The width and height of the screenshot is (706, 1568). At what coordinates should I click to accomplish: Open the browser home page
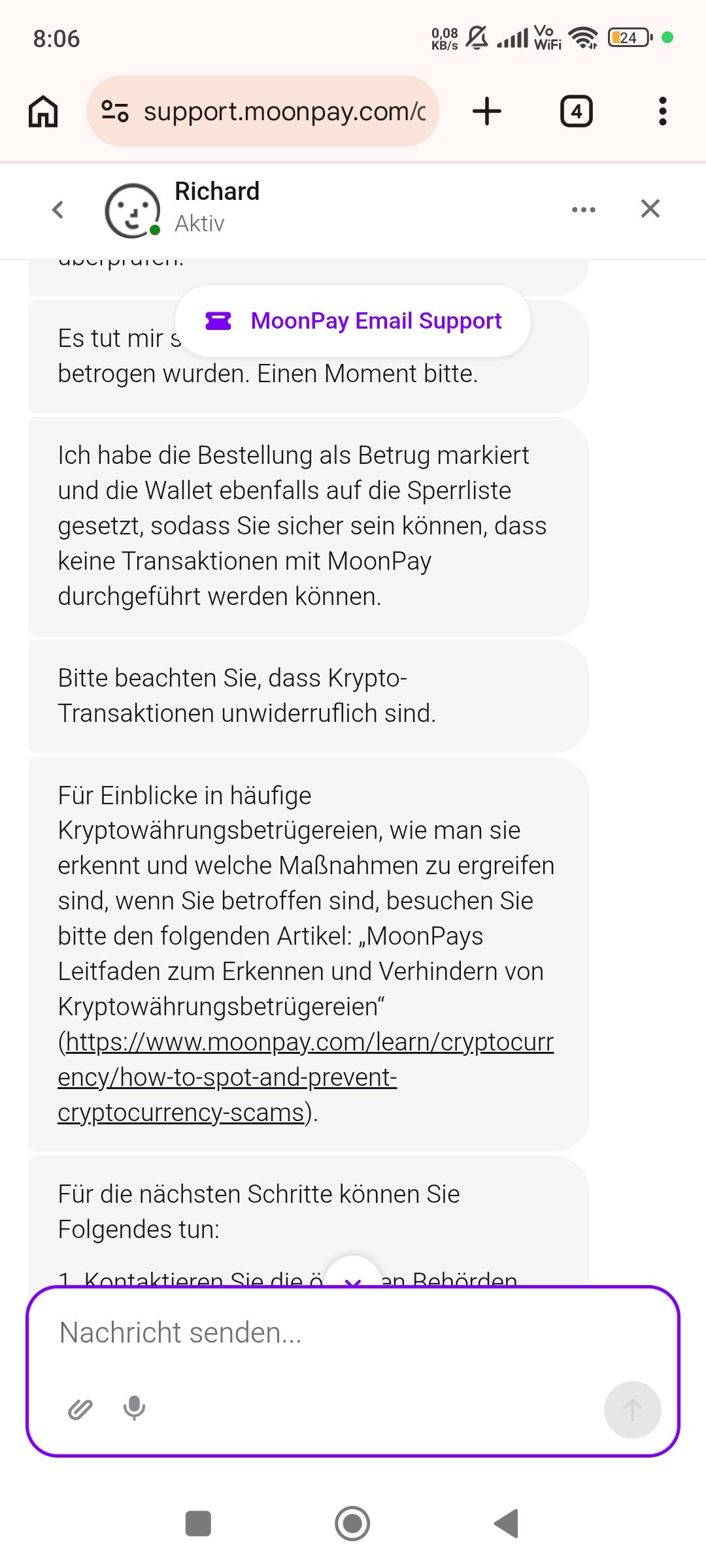click(x=43, y=111)
